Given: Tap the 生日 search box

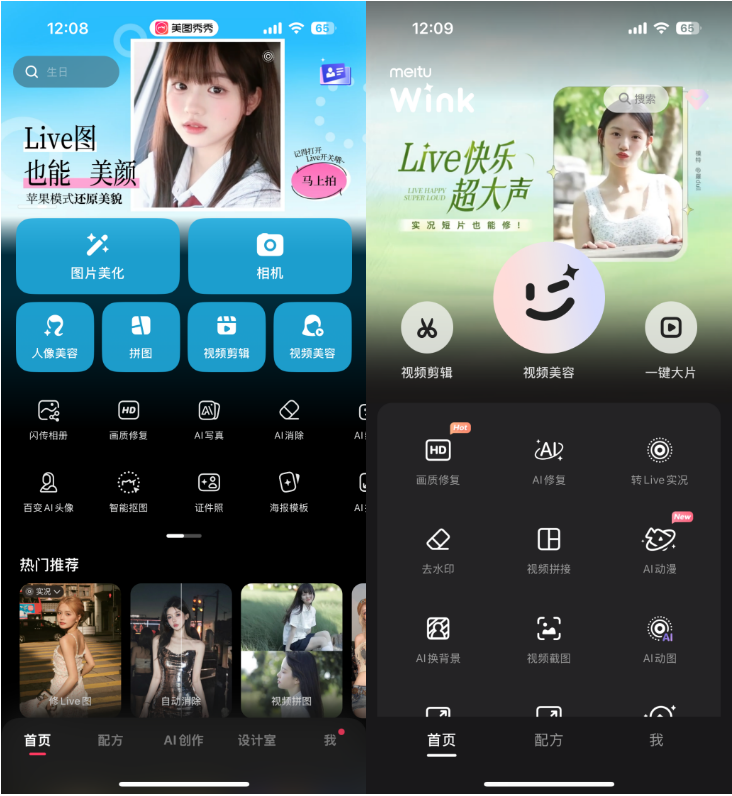Looking at the screenshot, I should (x=66, y=72).
